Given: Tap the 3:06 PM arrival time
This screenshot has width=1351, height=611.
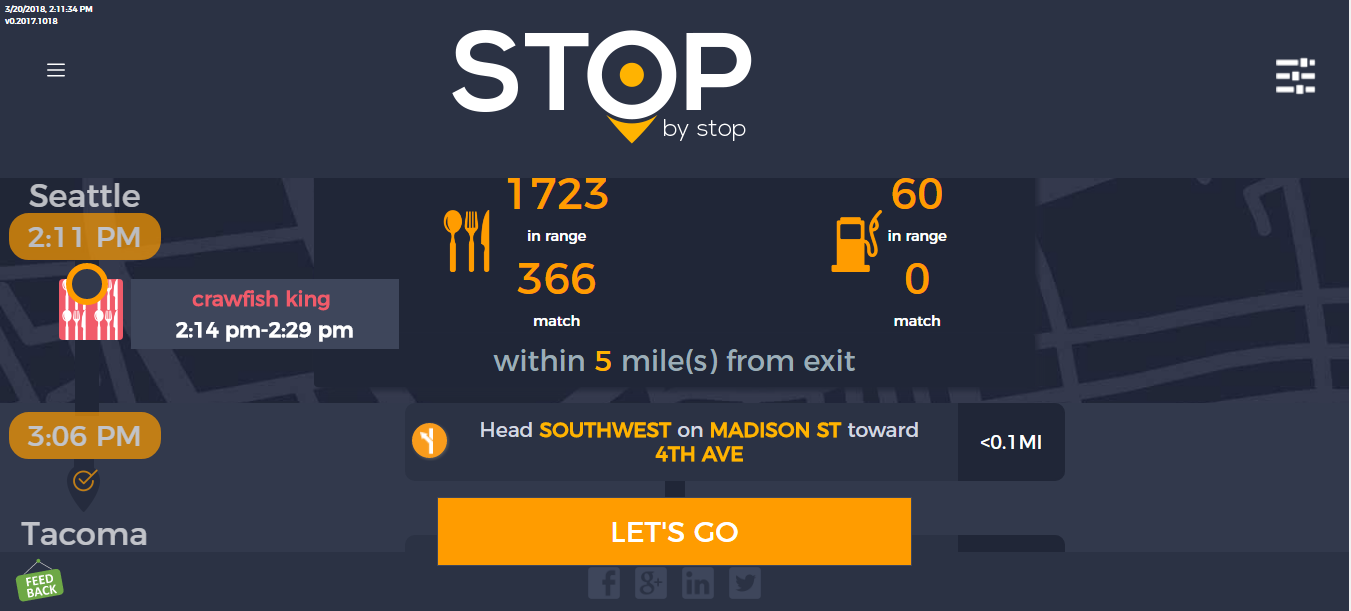Looking at the screenshot, I should pyautogui.click(x=85, y=436).
